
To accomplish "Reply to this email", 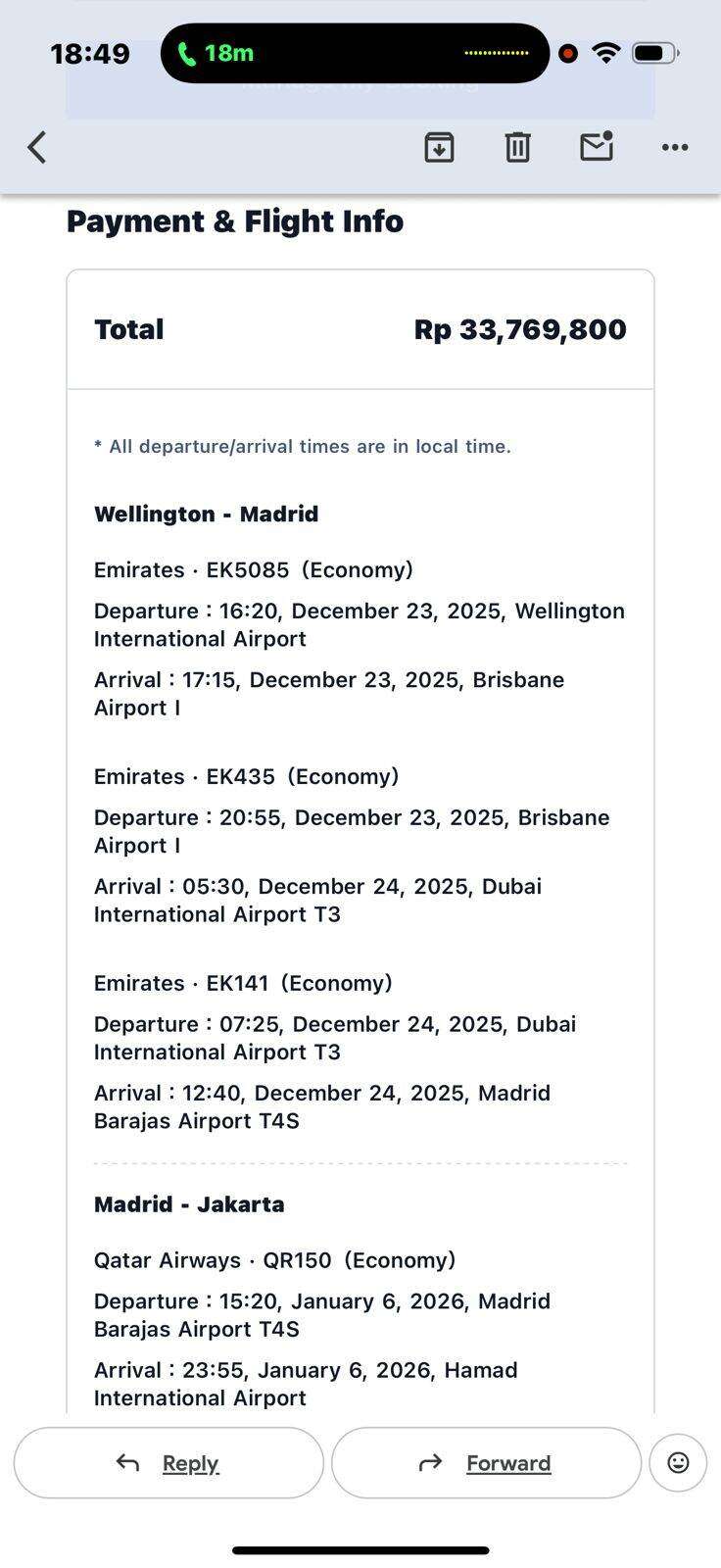I will click(x=168, y=1462).
